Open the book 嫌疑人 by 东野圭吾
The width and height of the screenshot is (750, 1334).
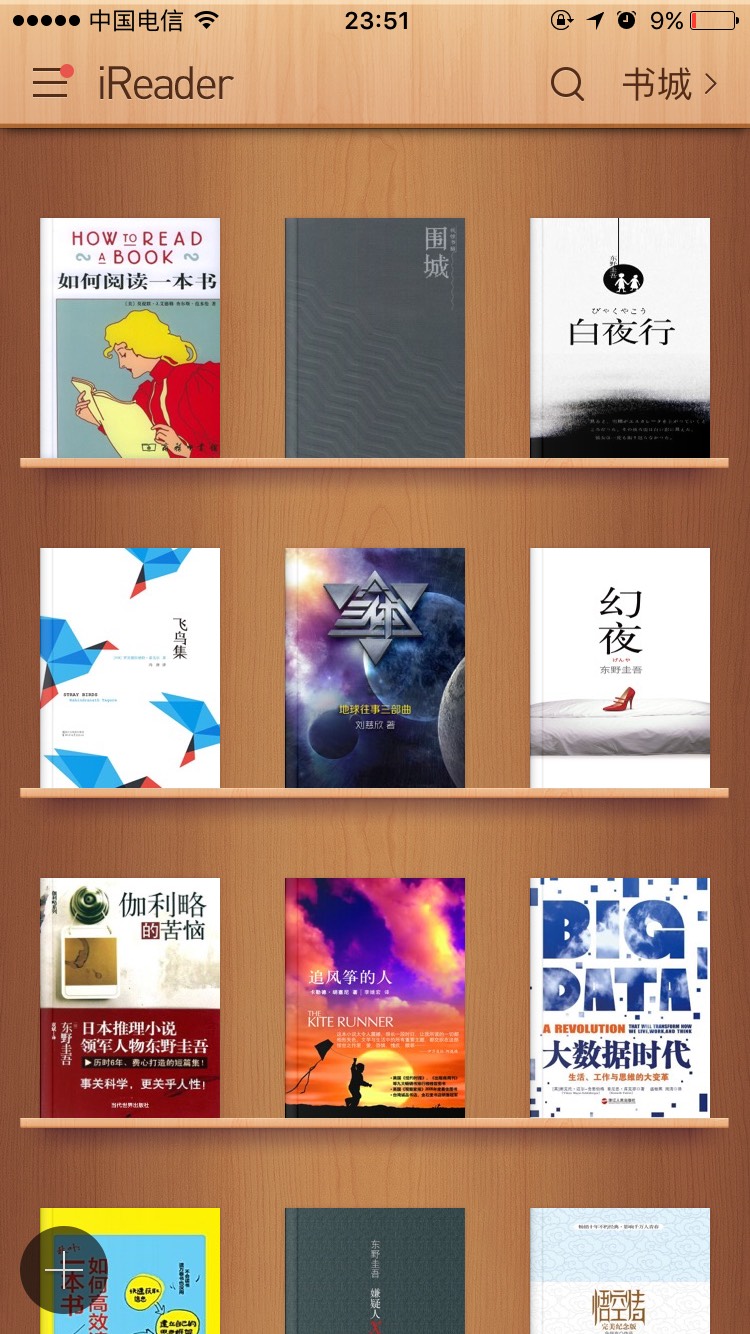coord(375,1272)
